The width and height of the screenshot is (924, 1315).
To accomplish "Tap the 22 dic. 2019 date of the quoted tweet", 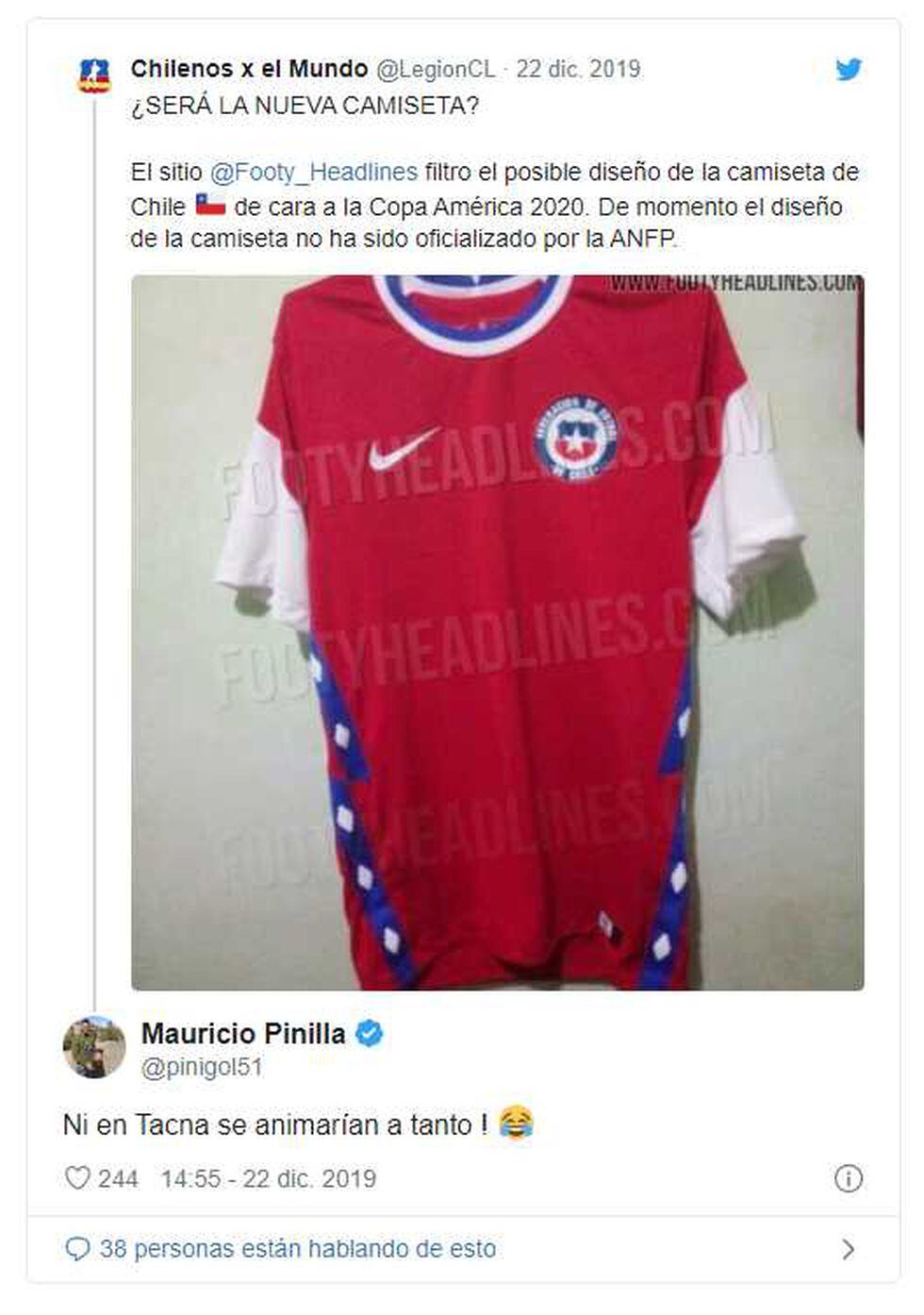I will tap(578, 69).
